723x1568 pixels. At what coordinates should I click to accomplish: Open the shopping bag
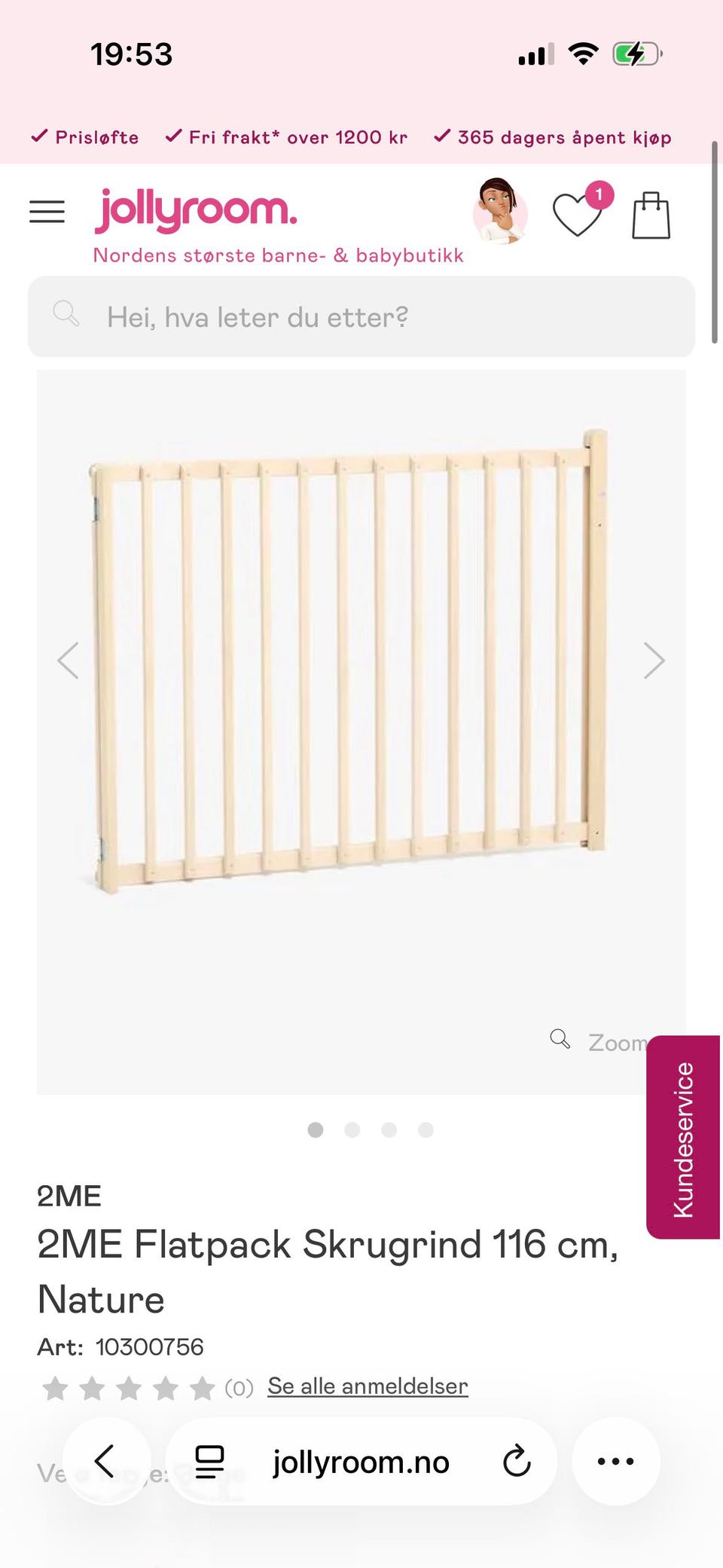coord(651,215)
